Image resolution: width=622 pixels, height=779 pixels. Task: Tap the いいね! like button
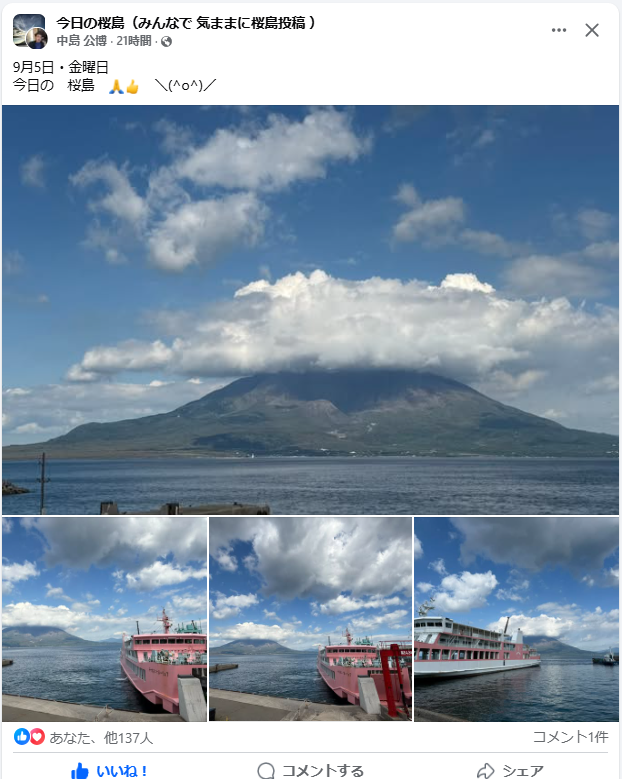[x=110, y=771]
